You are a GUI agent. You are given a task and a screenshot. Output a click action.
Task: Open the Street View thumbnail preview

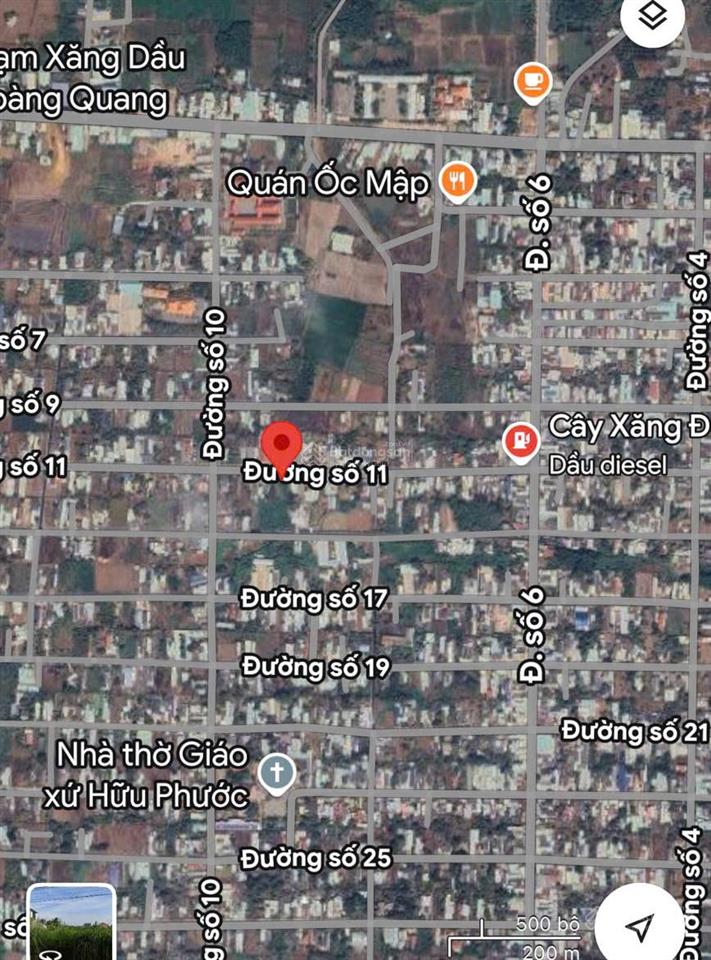click(70, 924)
